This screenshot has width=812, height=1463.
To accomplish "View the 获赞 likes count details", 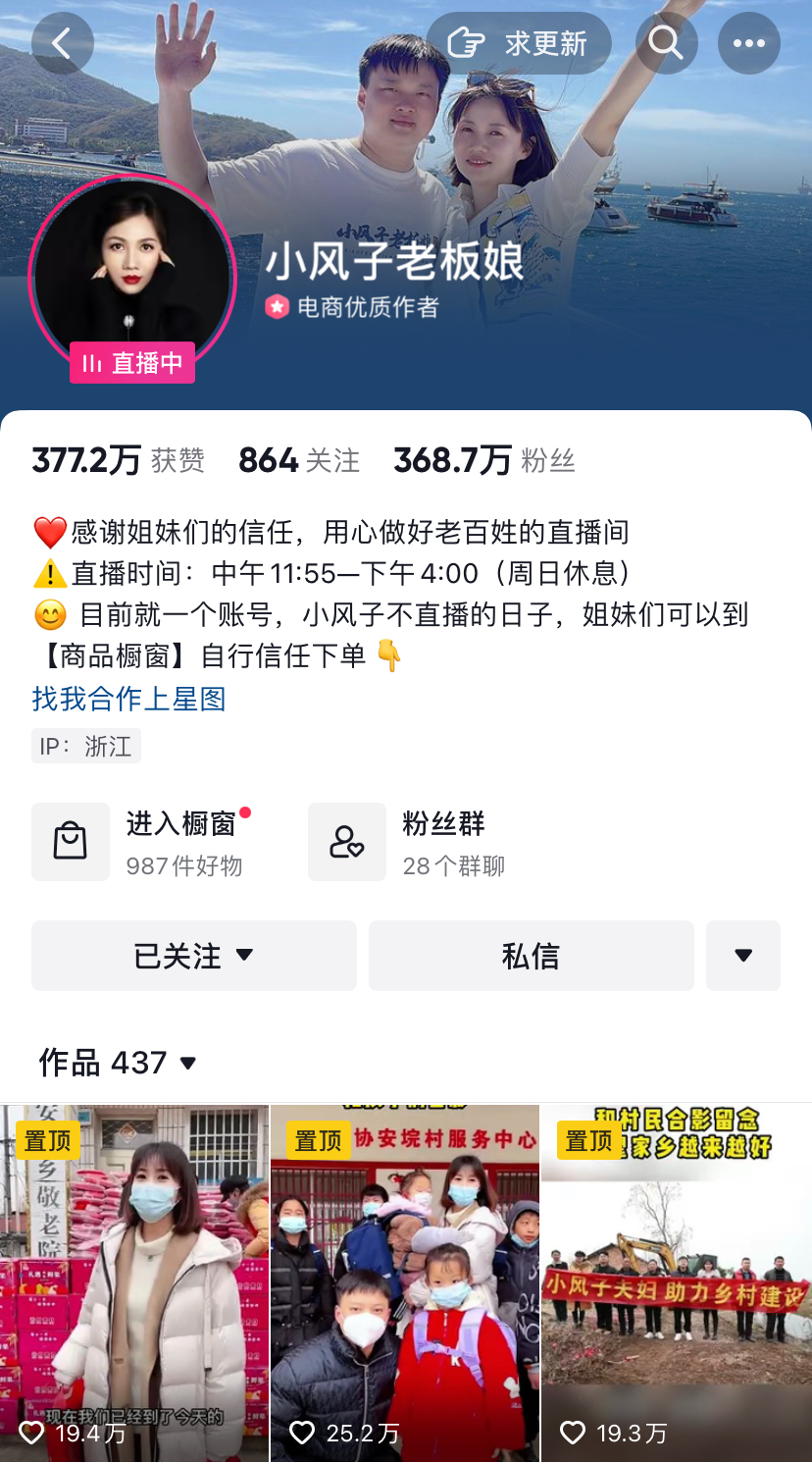I will pyautogui.click(x=118, y=460).
